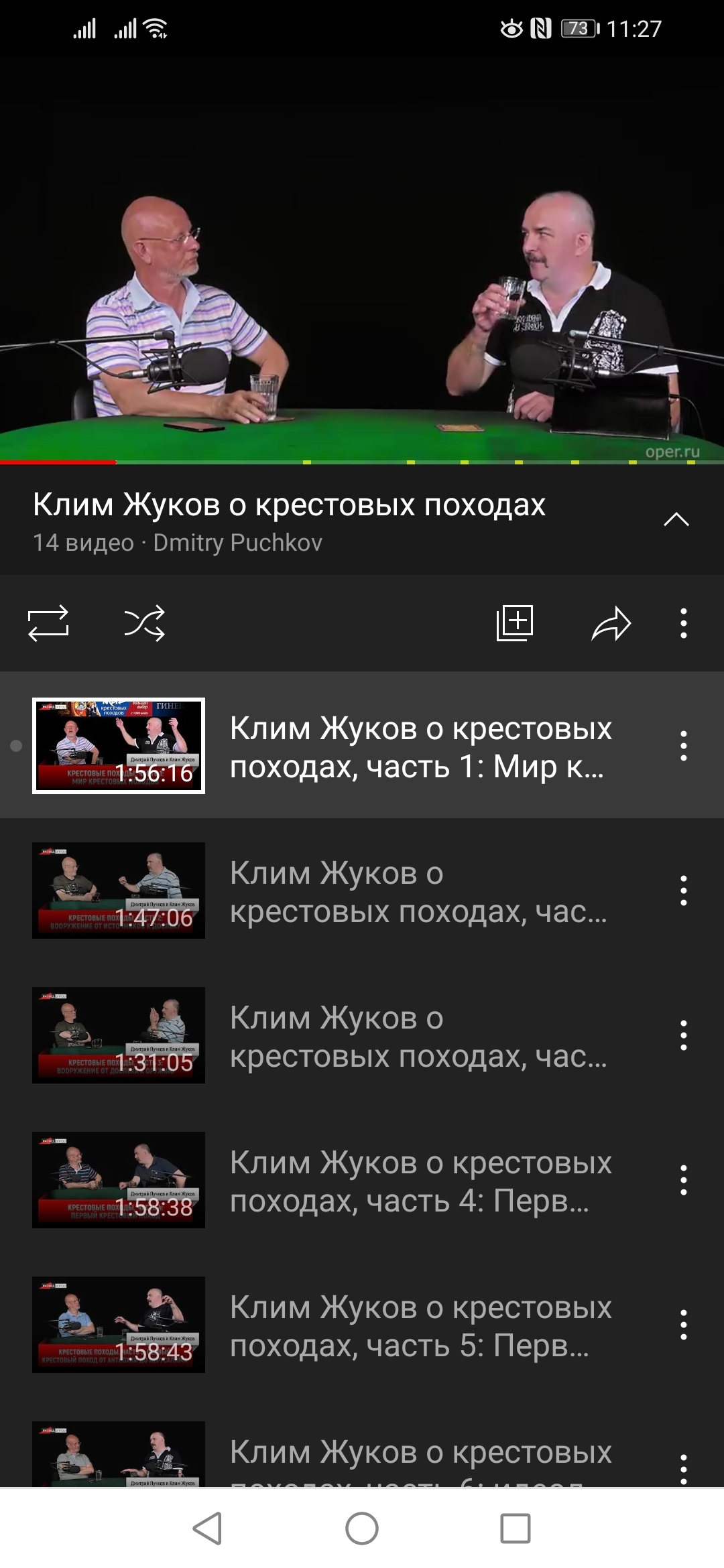724x1568 pixels.
Task: Collapse the playlist panel with the chevron
Action: pyautogui.click(x=676, y=519)
